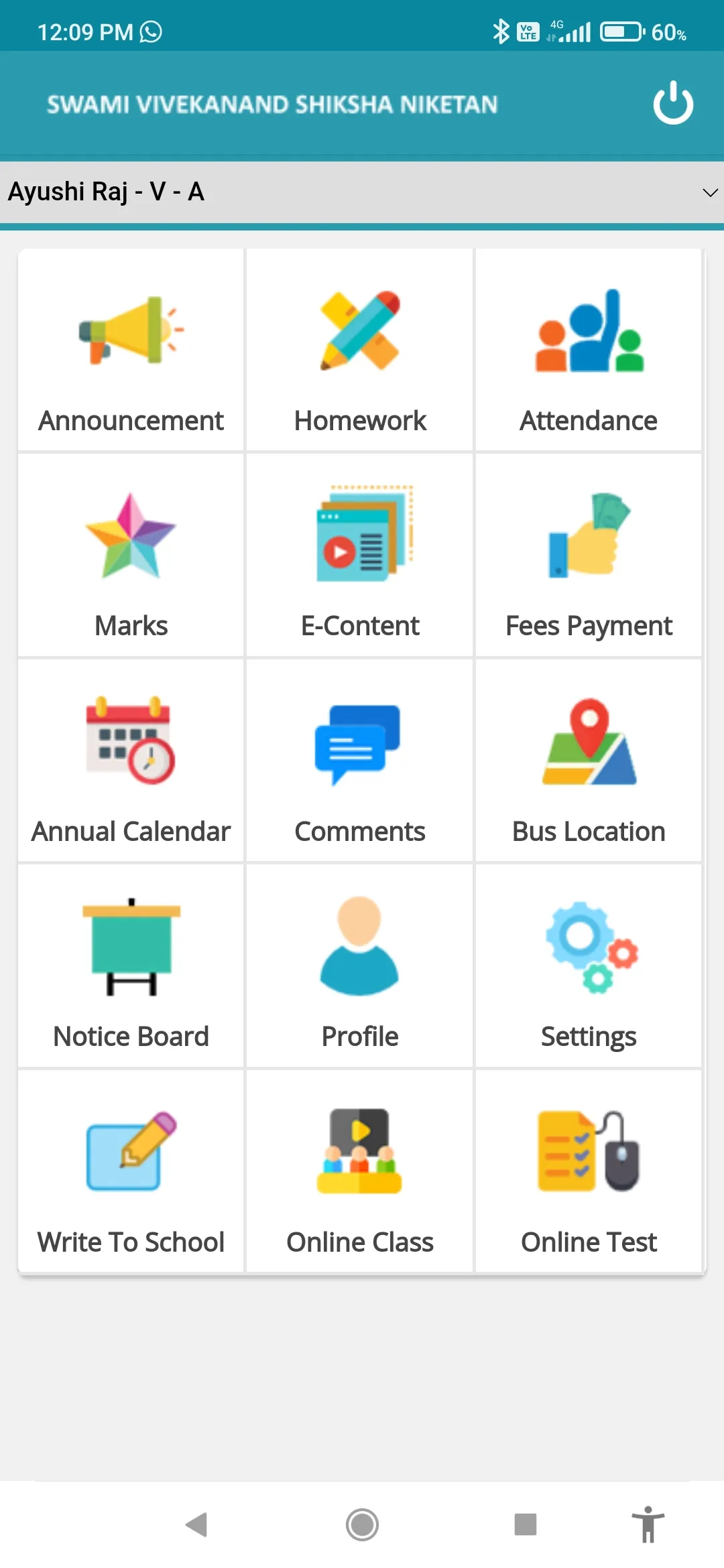Screen dimensions: 724x1568
Task: Go to Fees Payment
Action: coord(589,556)
